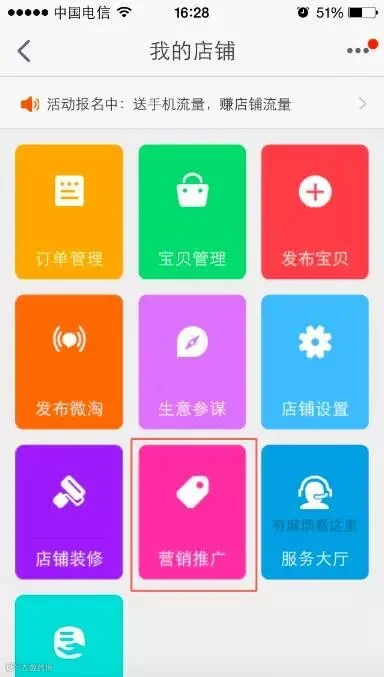The image size is (384, 677).
Task: Open 宝贝管理 tile
Action: (x=192, y=212)
